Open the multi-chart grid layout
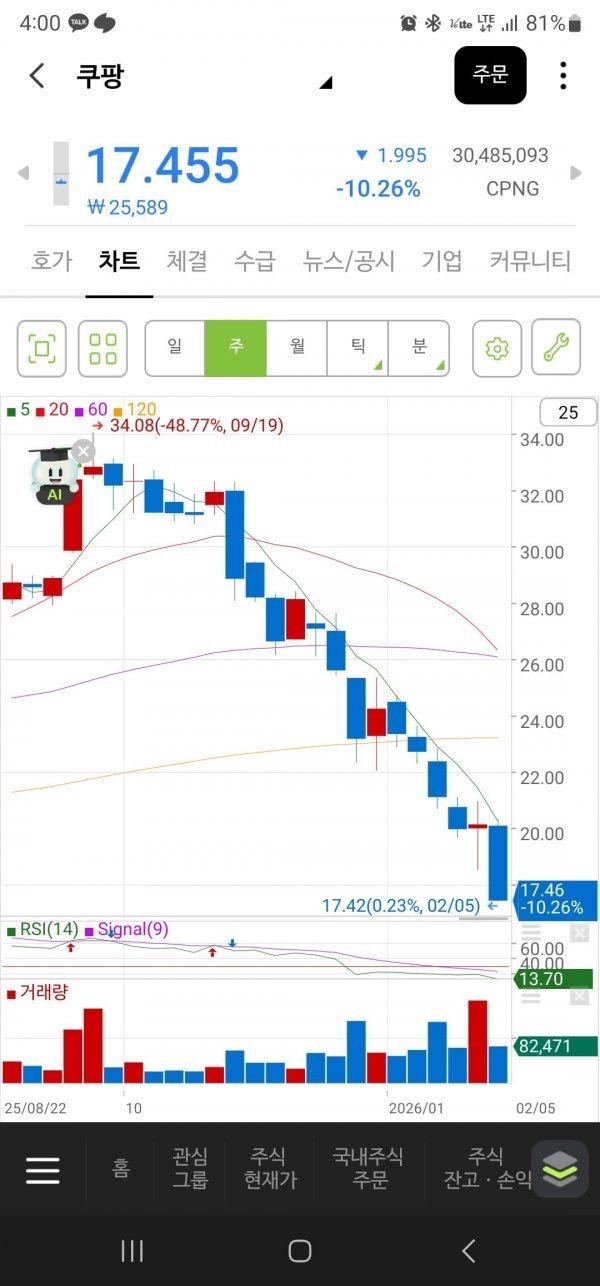Screen dimensions: 600x1286 coord(103,348)
